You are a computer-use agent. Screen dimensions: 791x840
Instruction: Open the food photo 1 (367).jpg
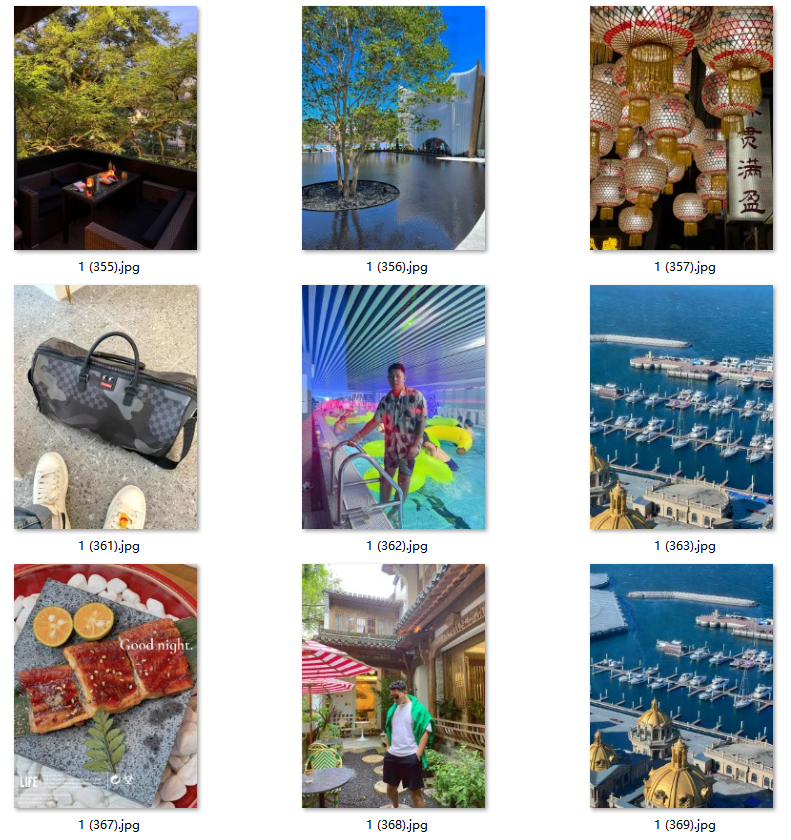point(105,686)
